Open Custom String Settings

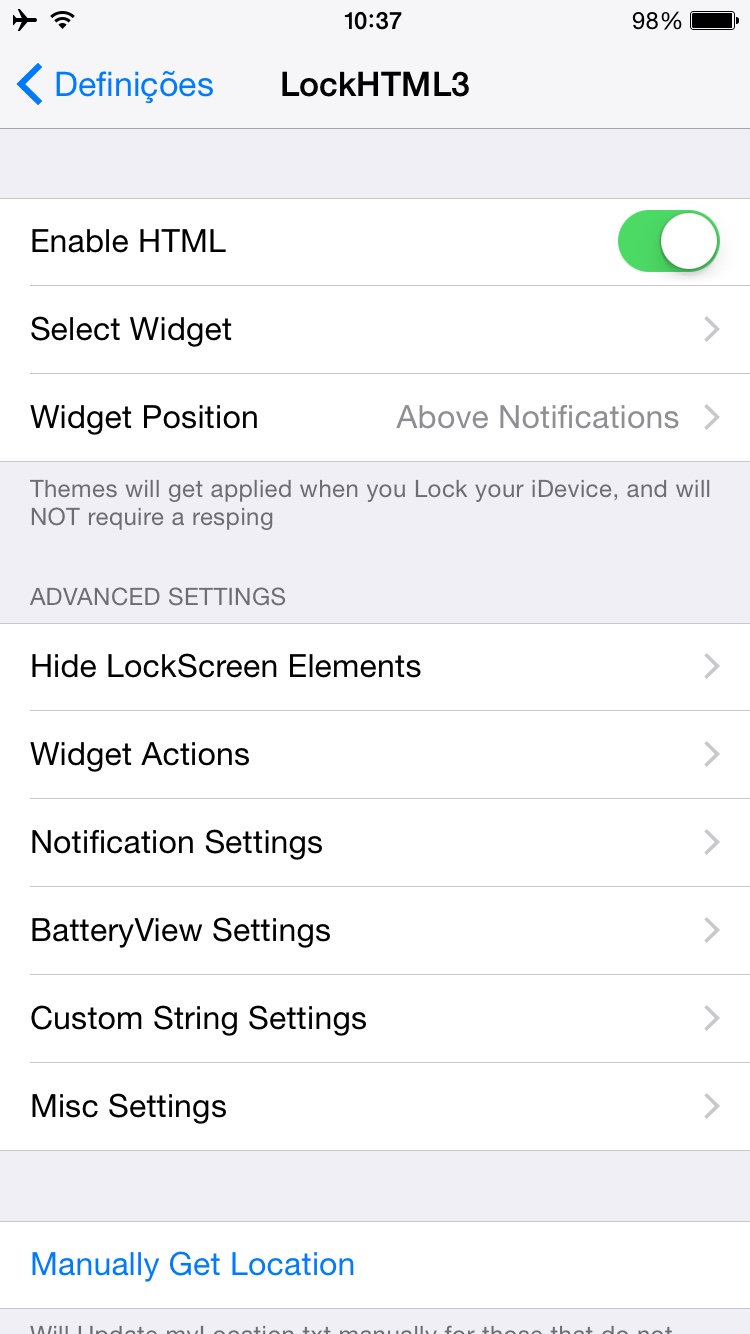375,1019
